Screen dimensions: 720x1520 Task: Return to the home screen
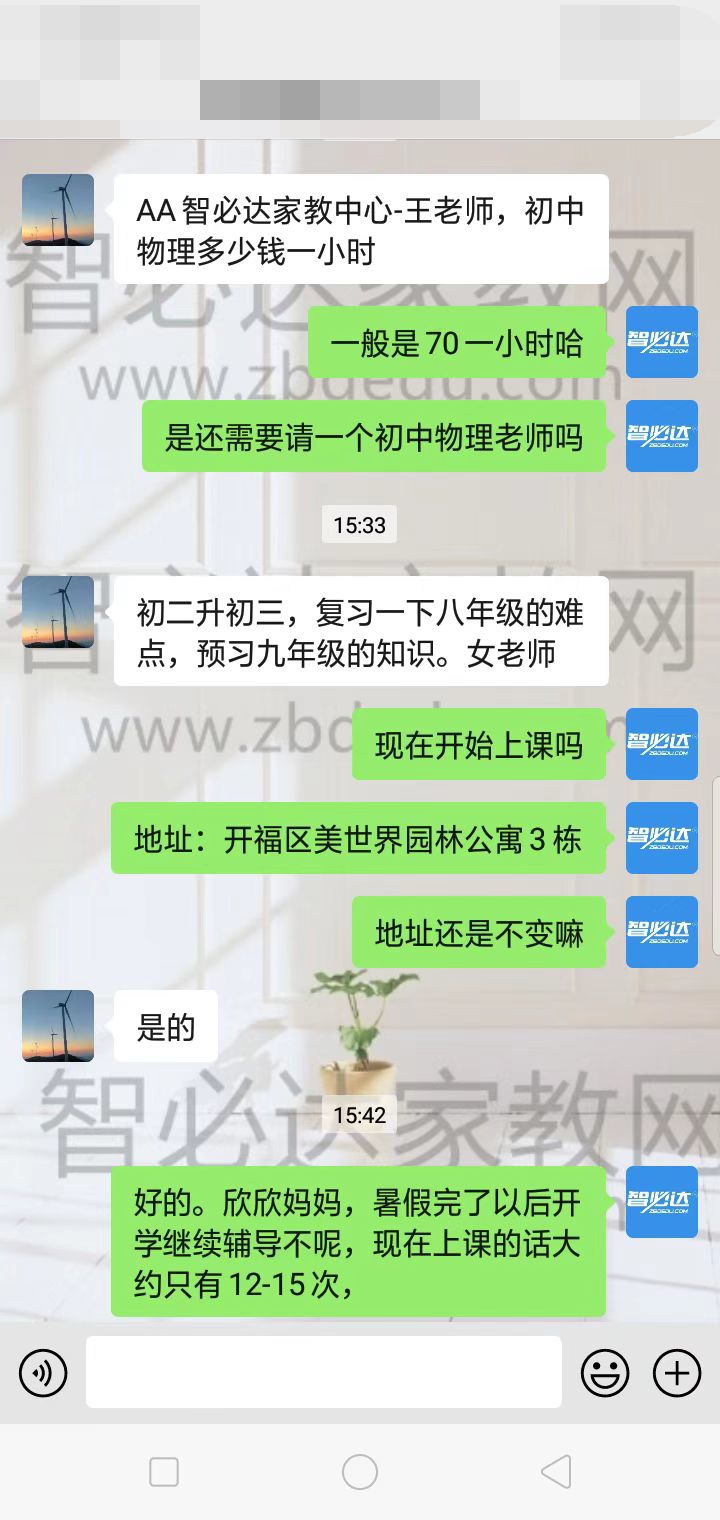point(360,1472)
